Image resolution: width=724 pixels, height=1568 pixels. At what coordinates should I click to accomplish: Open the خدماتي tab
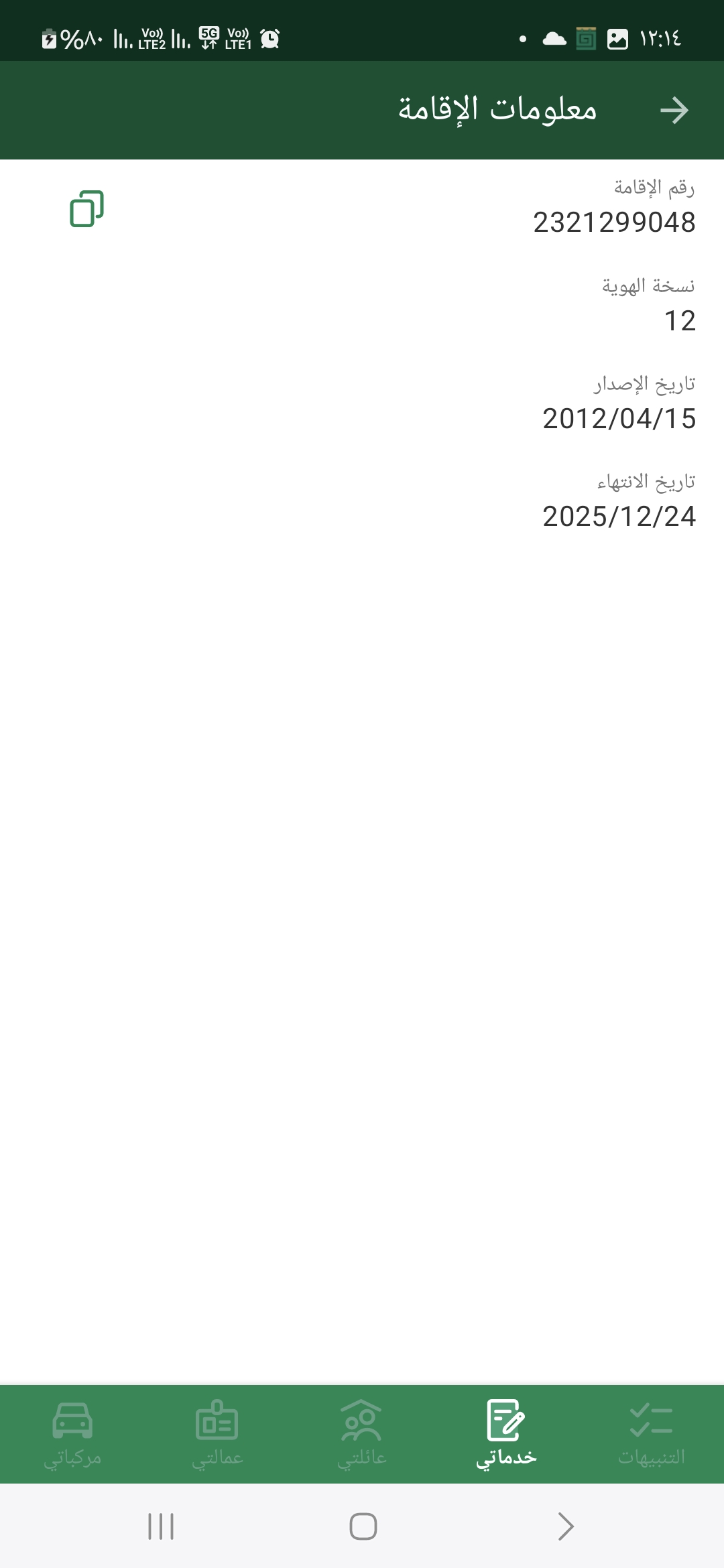coord(506,1434)
